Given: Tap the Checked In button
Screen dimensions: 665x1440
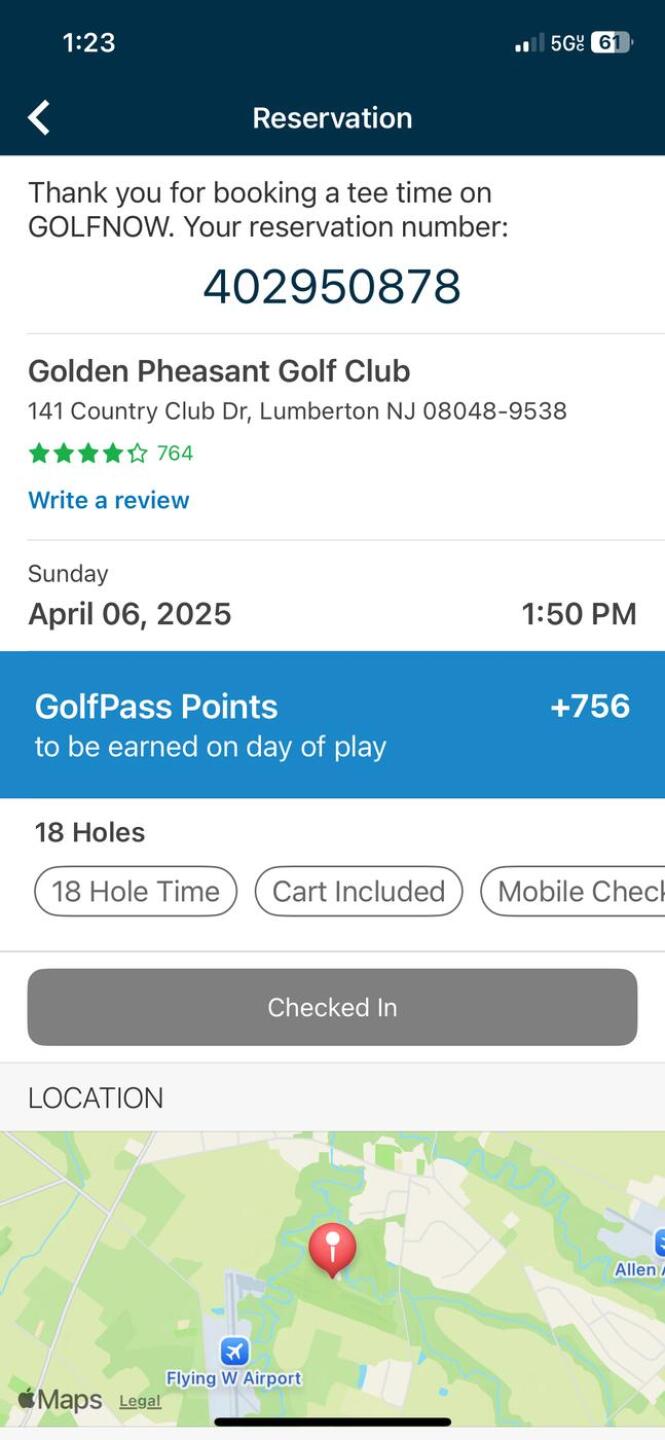Looking at the screenshot, I should coord(332,1007).
